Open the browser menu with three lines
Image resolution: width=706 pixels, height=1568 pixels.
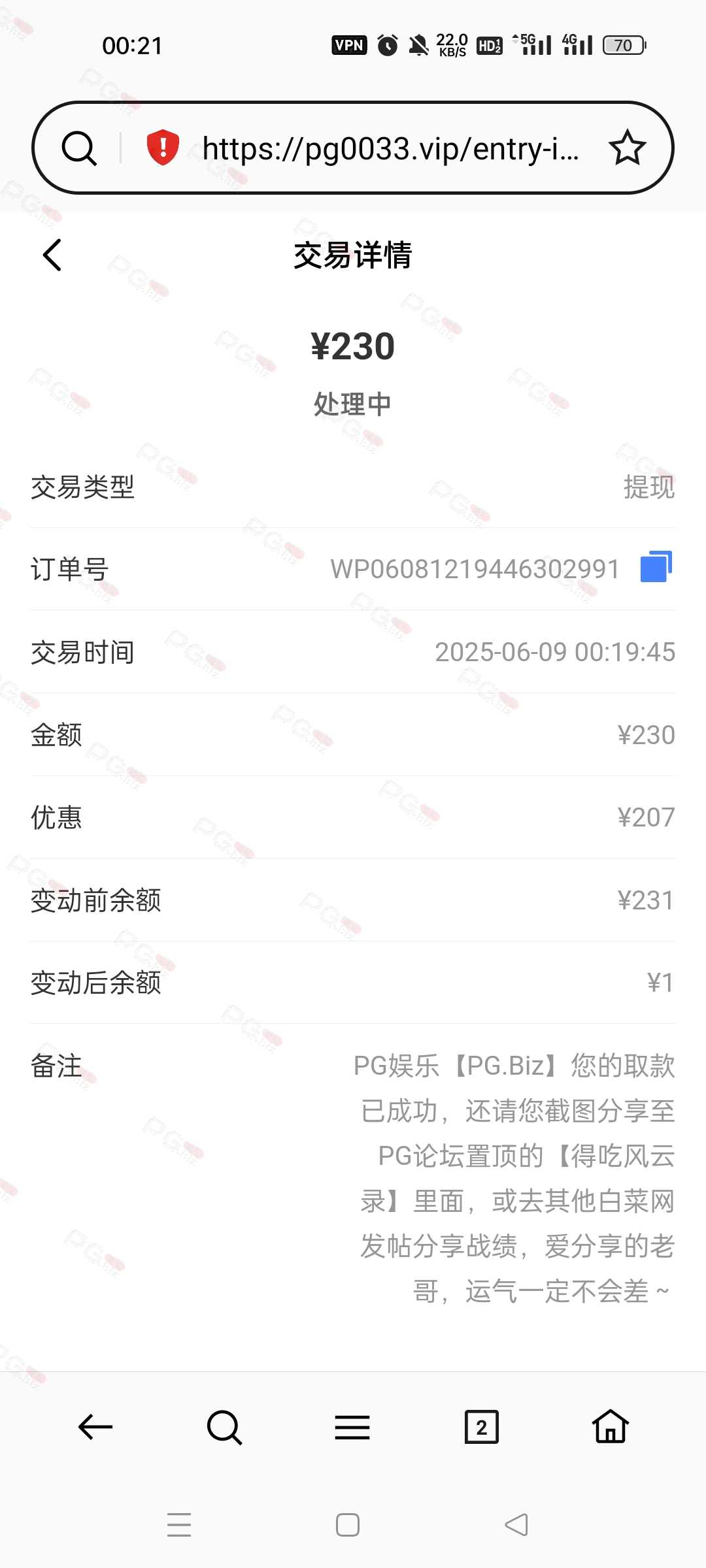coord(352,1427)
